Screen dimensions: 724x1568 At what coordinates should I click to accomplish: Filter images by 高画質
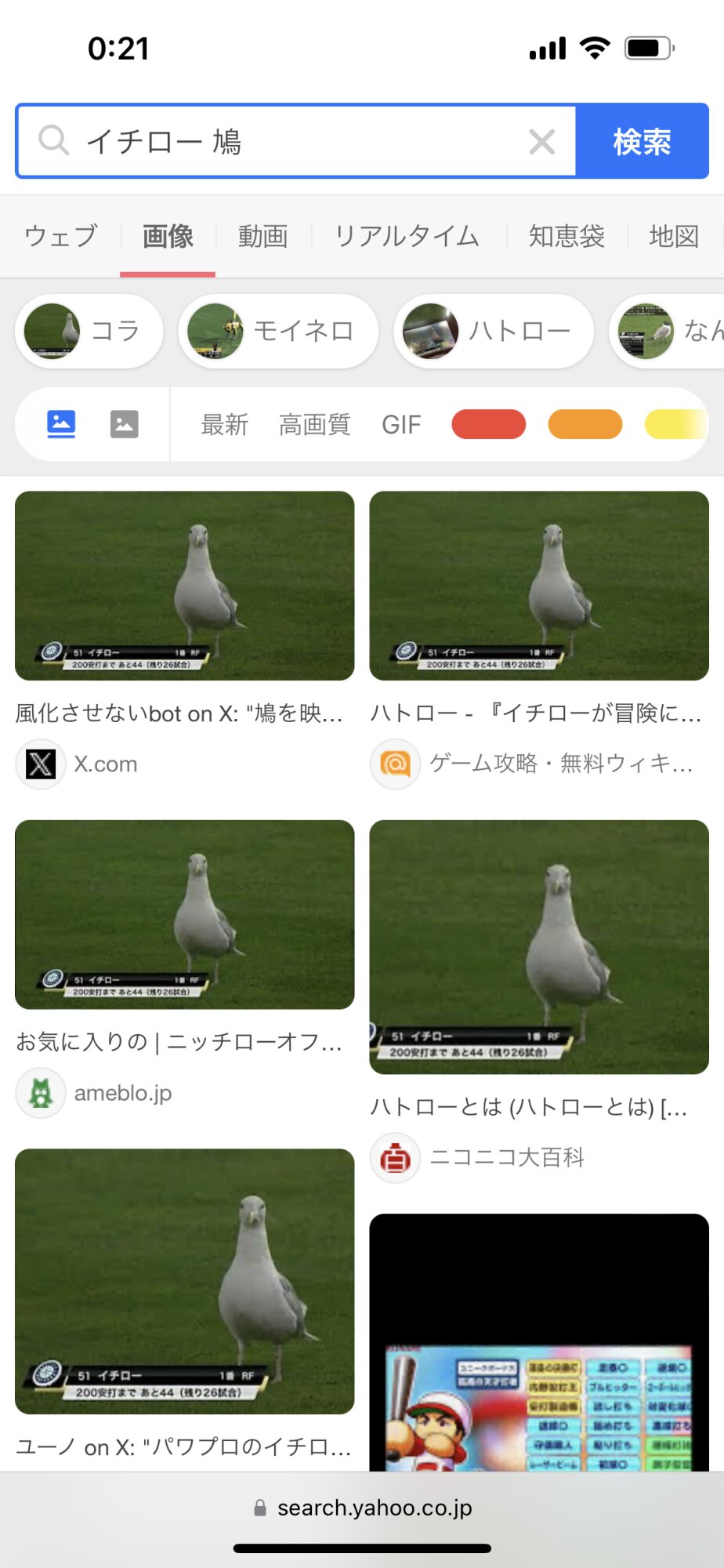tap(314, 425)
